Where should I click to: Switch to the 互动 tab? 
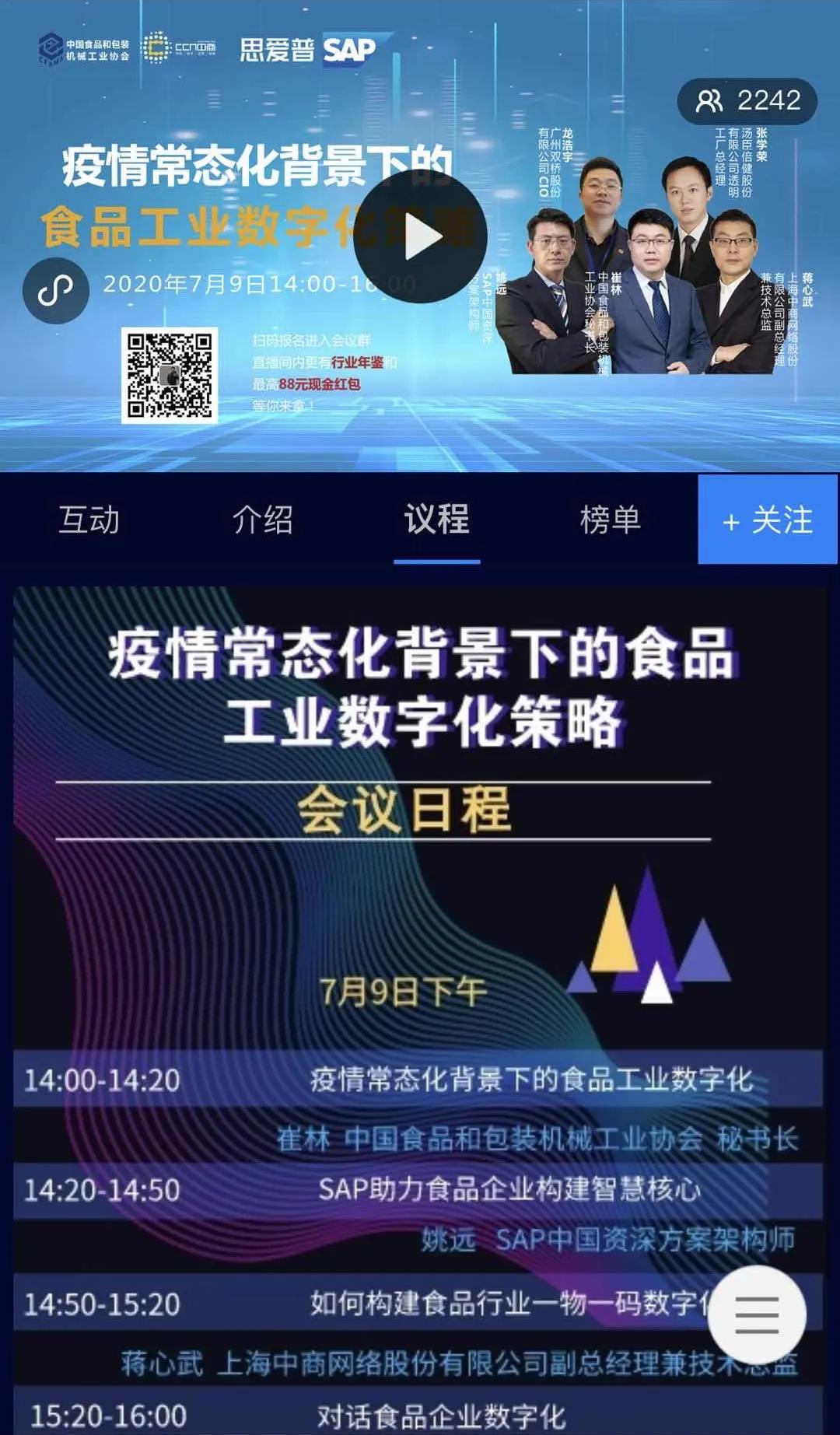[88, 521]
